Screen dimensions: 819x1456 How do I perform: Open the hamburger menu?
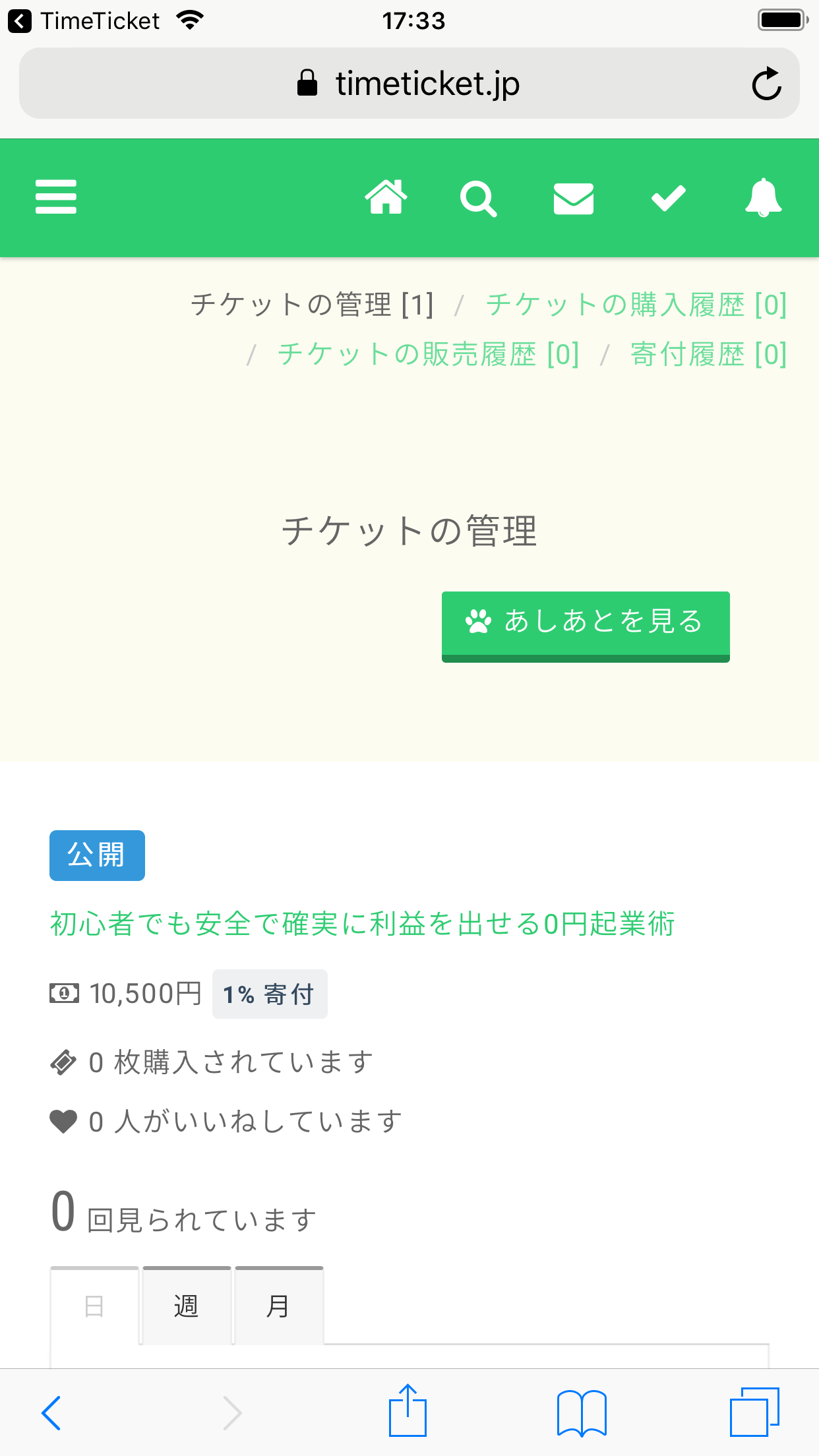click(x=56, y=197)
